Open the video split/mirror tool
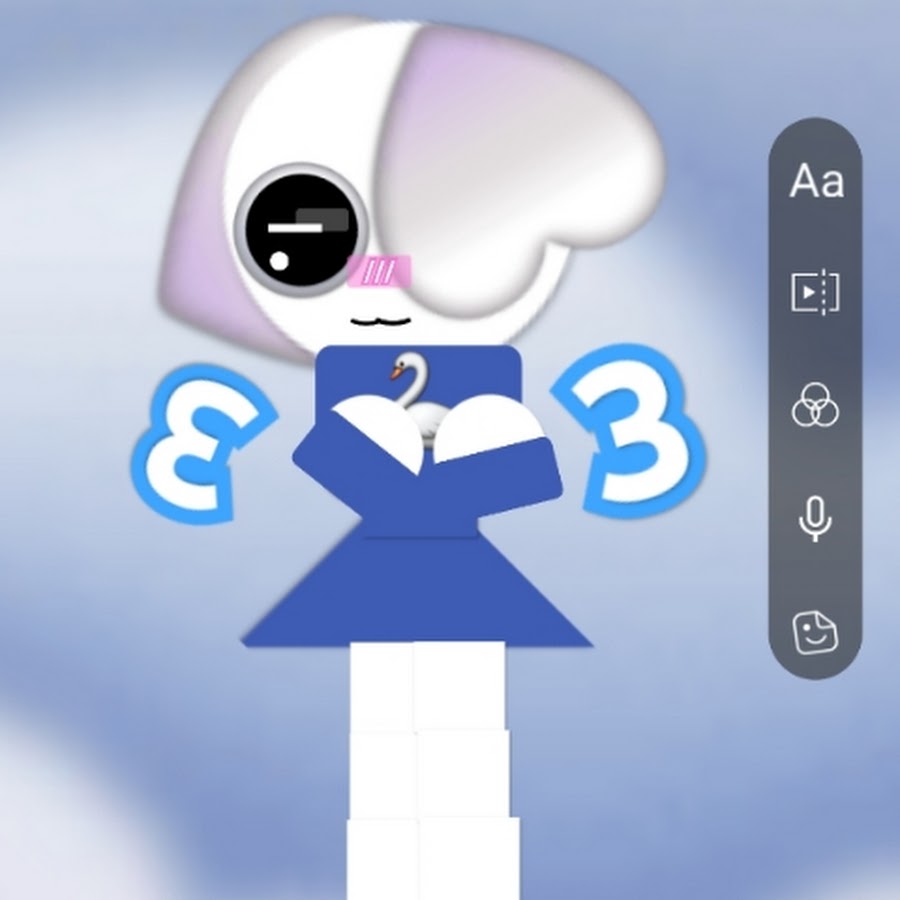 tap(816, 292)
